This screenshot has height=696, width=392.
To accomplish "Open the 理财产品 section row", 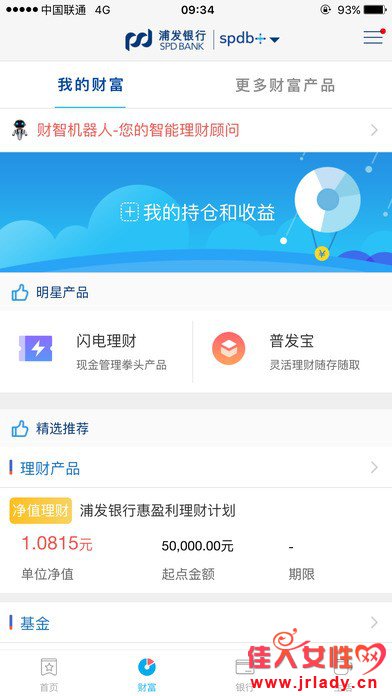I will pos(196,467).
